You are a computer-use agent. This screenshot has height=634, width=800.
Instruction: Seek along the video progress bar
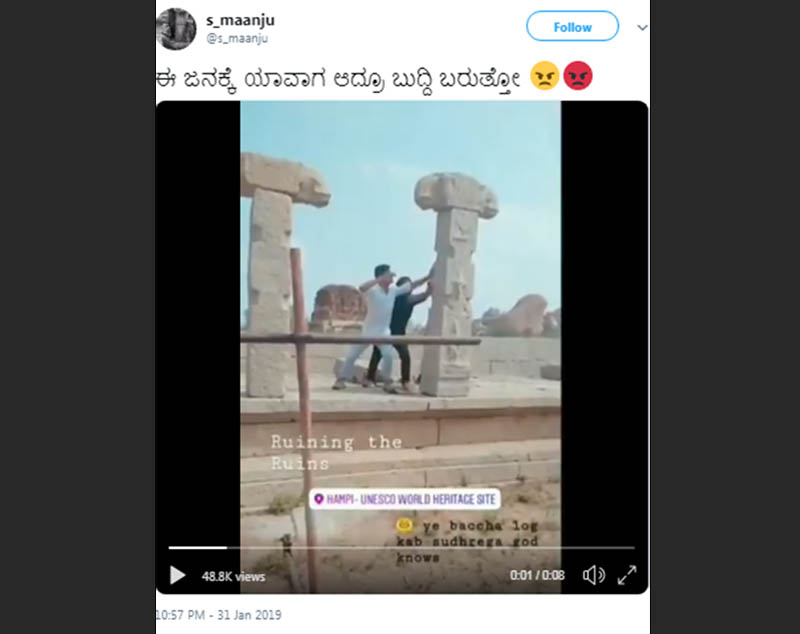[x=400, y=548]
